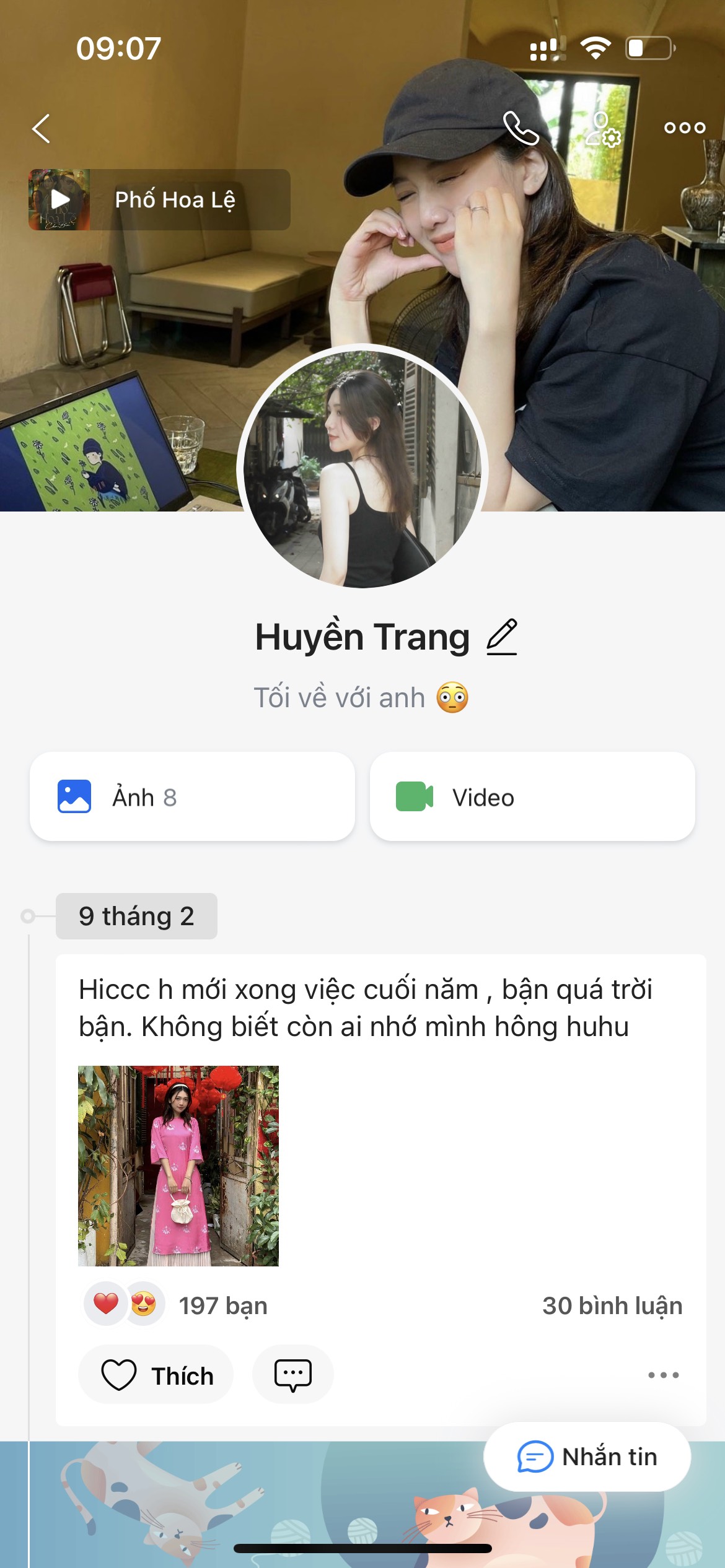Open options for the 9 tháng 2 post
Screen dimensions: 725x1568
coord(663,1375)
